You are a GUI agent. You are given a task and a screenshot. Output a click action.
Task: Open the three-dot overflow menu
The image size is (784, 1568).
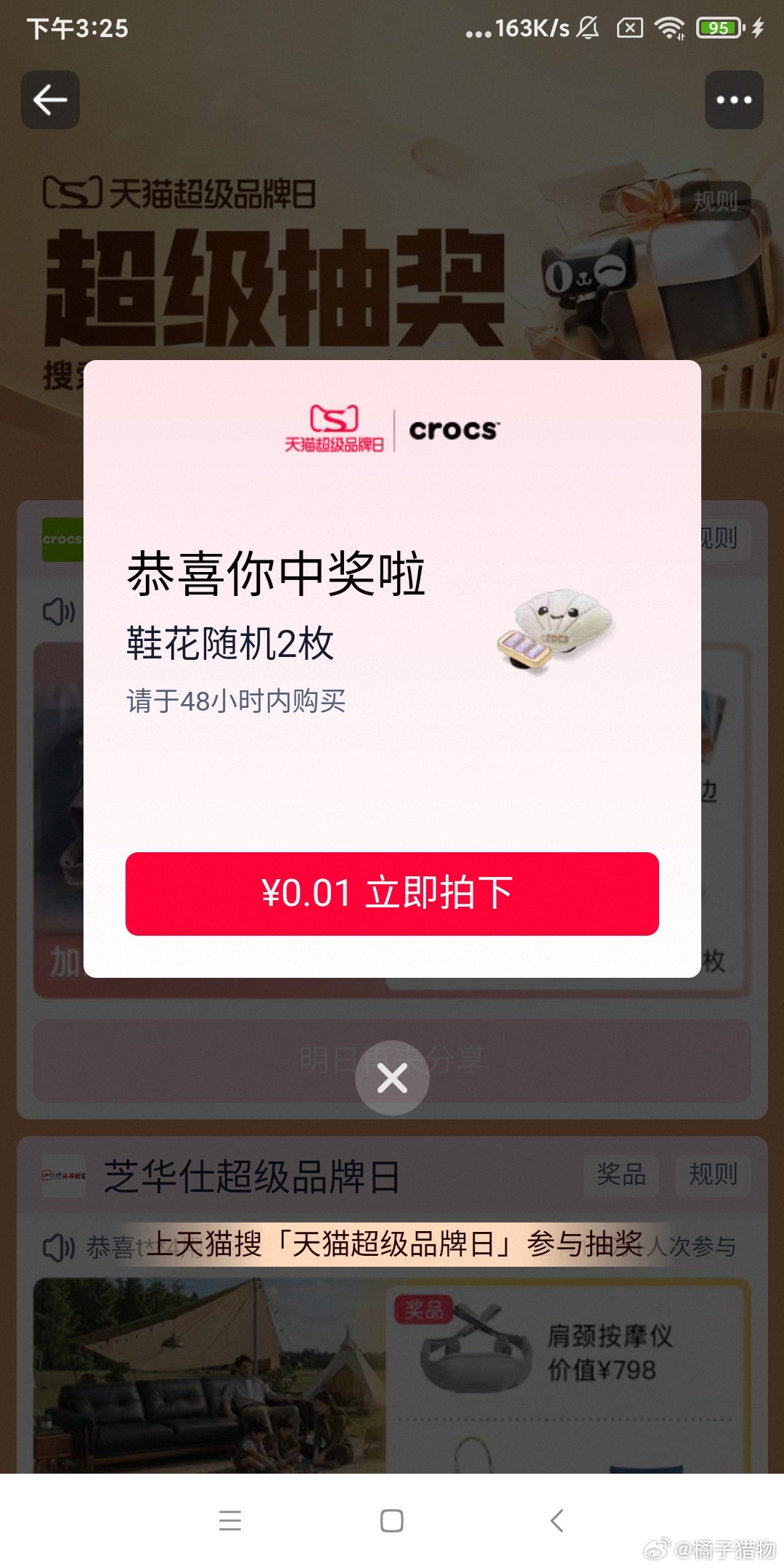tap(733, 100)
